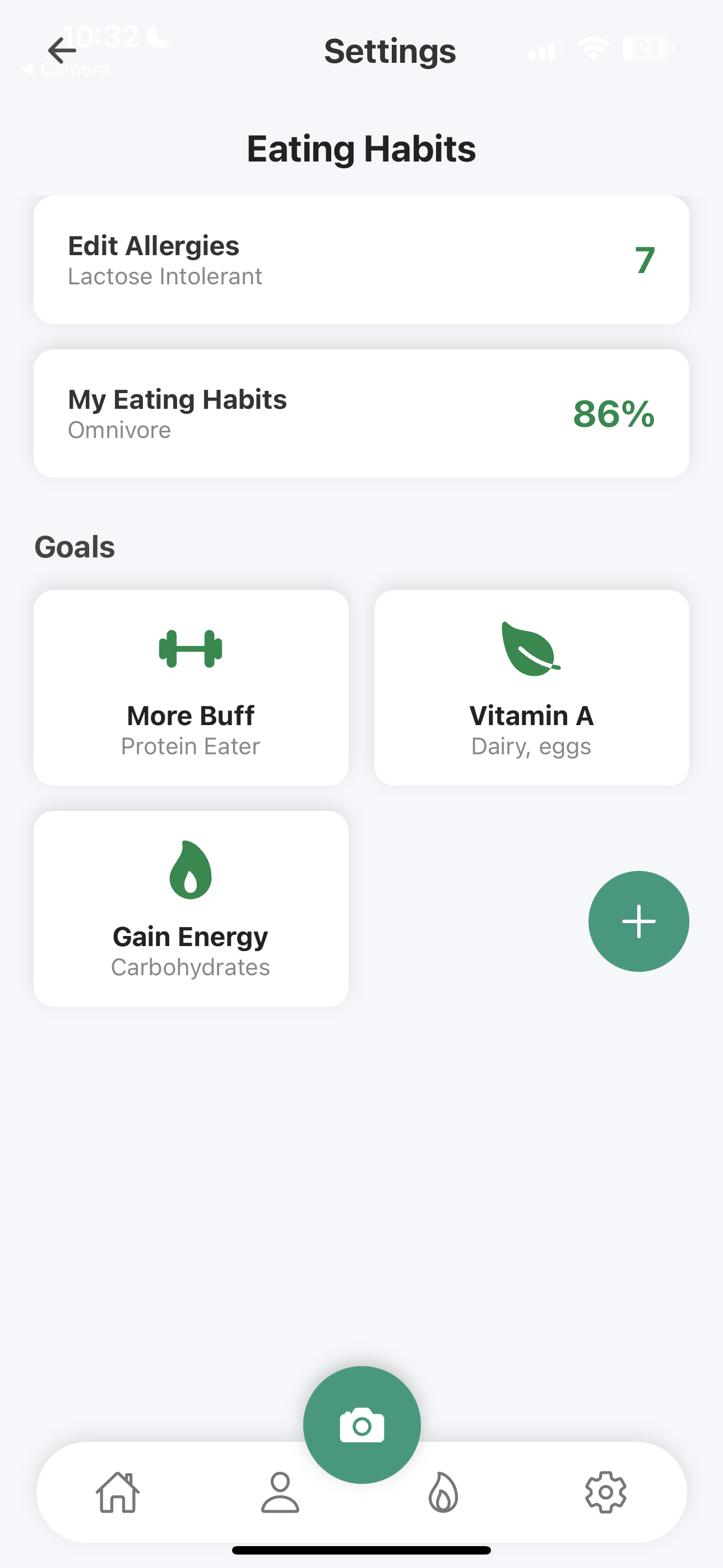Go back using the arrow icon
The width and height of the screenshot is (723, 1568).
62,50
